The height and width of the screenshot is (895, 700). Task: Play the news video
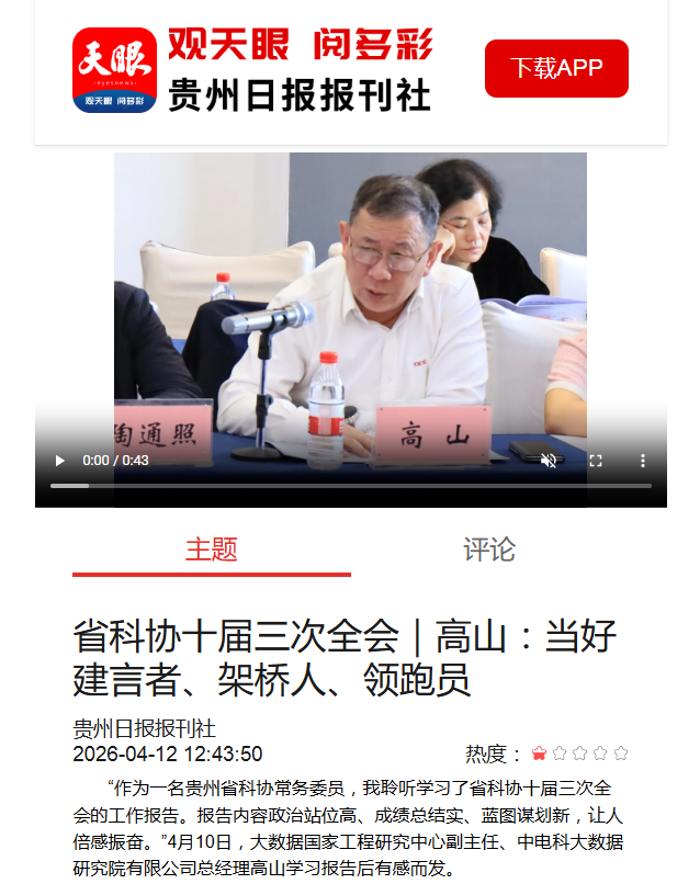click(x=60, y=460)
